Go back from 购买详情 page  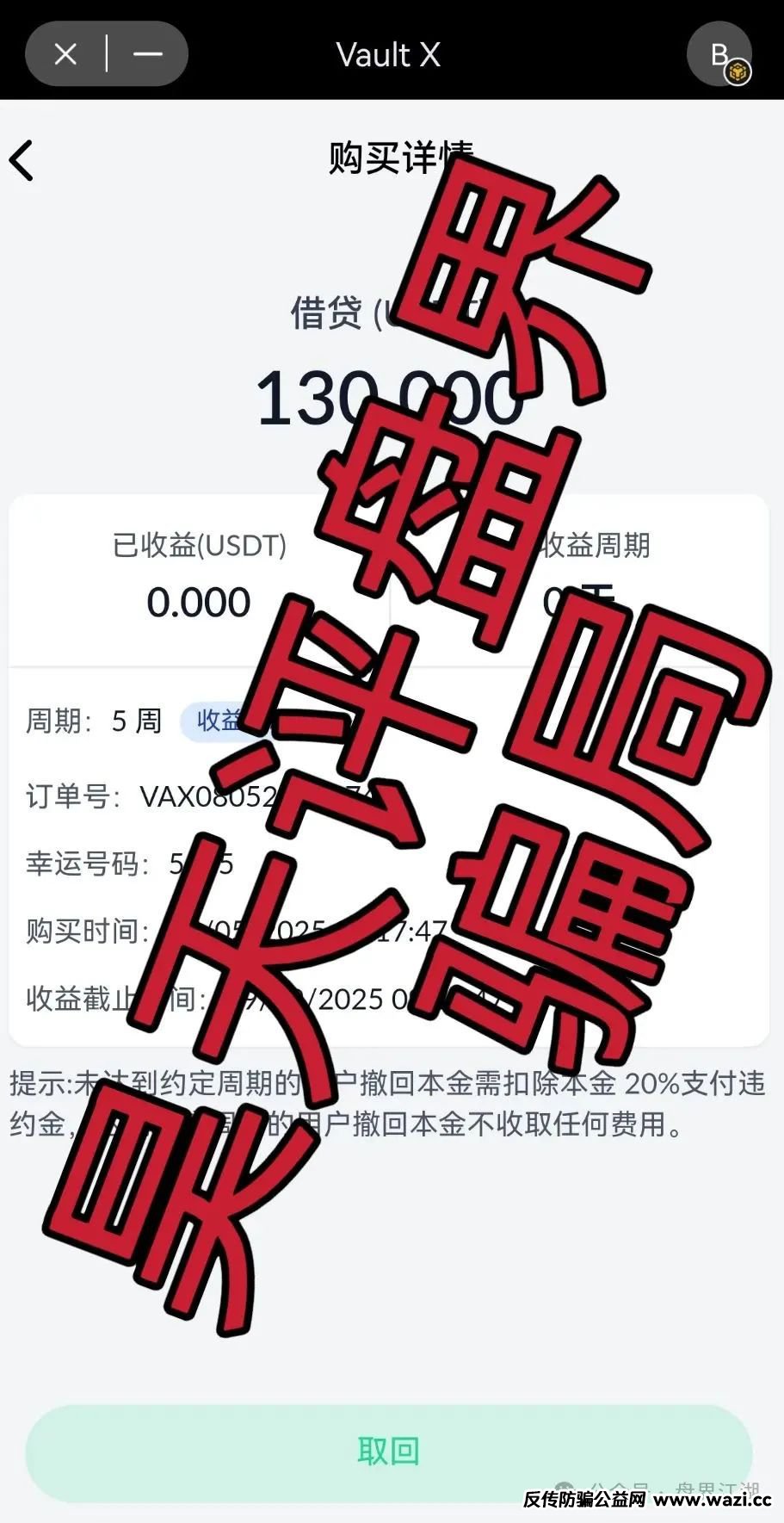pyautogui.click(x=22, y=161)
